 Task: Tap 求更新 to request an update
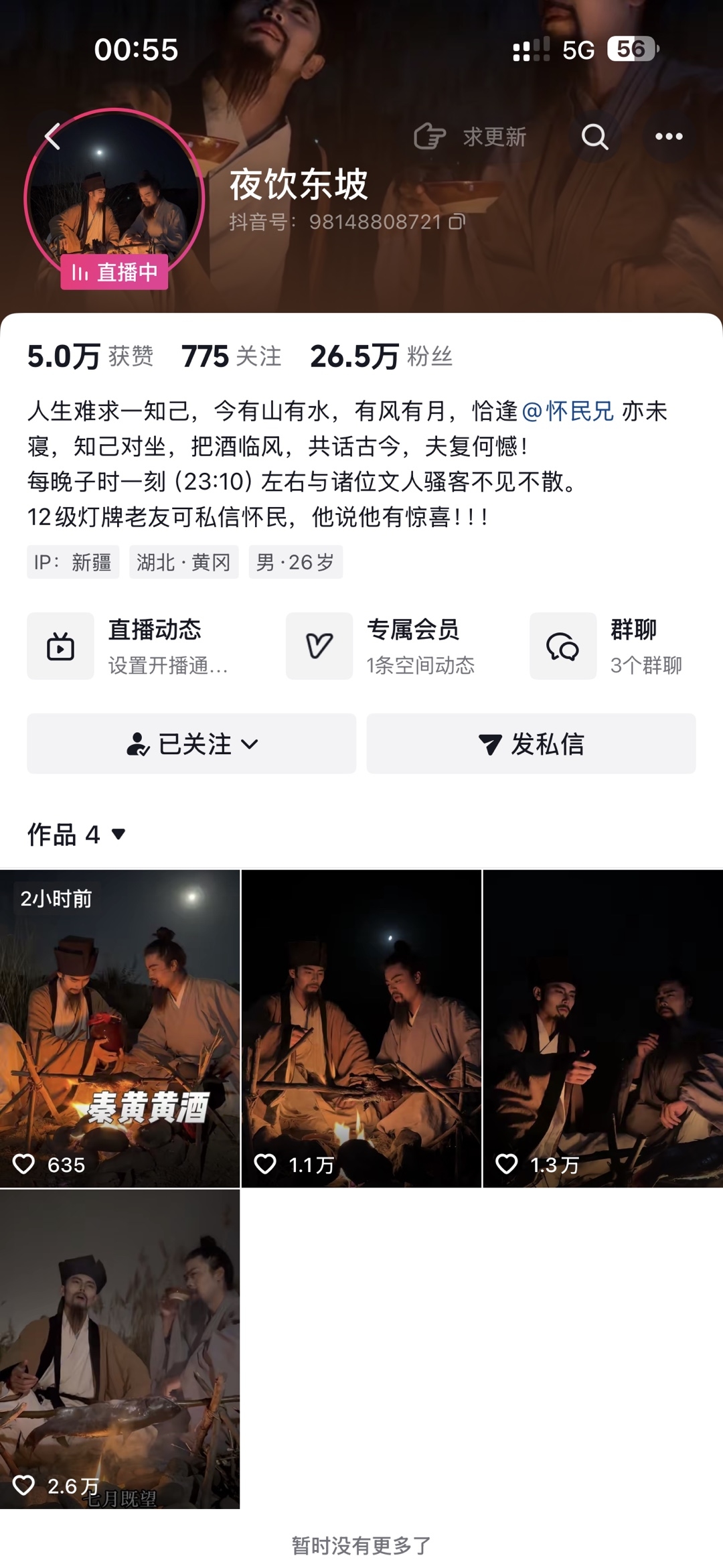pyautogui.click(x=470, y=137)
